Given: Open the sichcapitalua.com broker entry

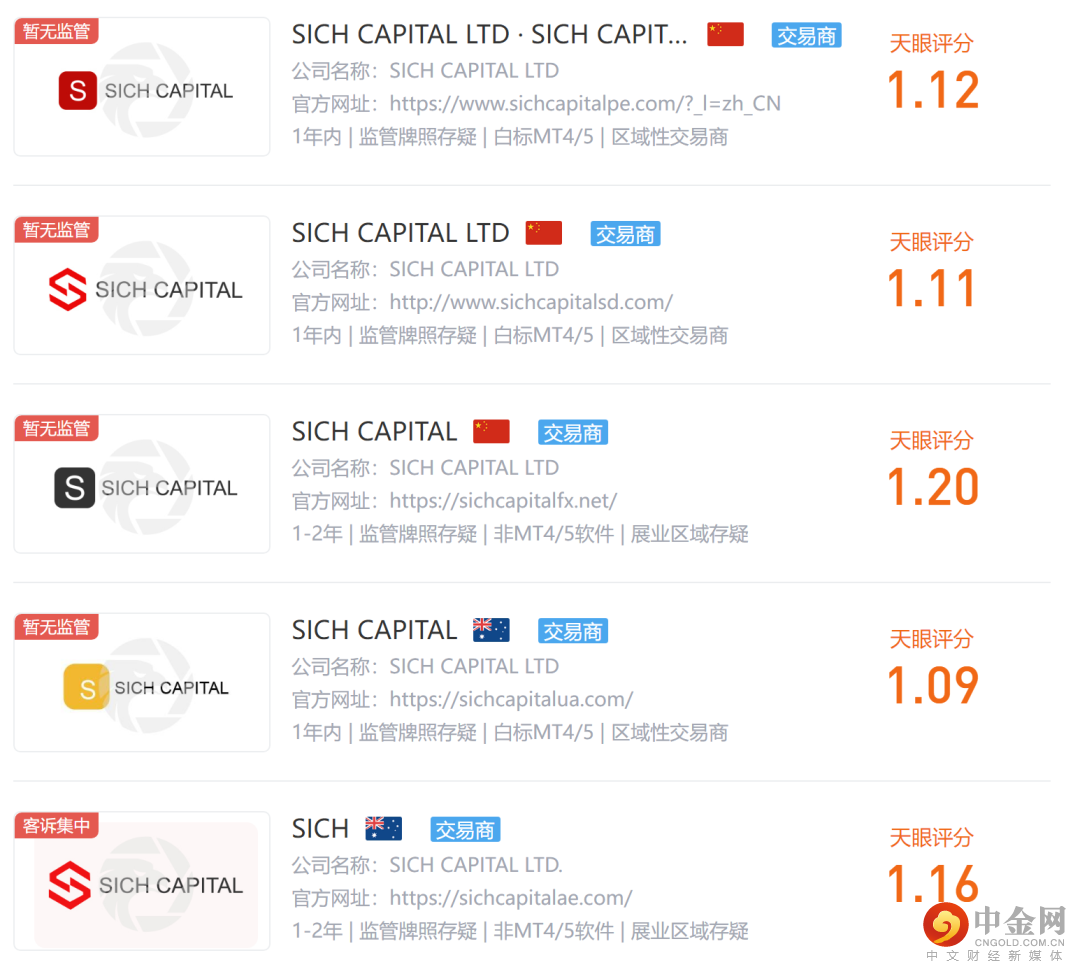Looking at the screenshot, I should pos(374,631).
